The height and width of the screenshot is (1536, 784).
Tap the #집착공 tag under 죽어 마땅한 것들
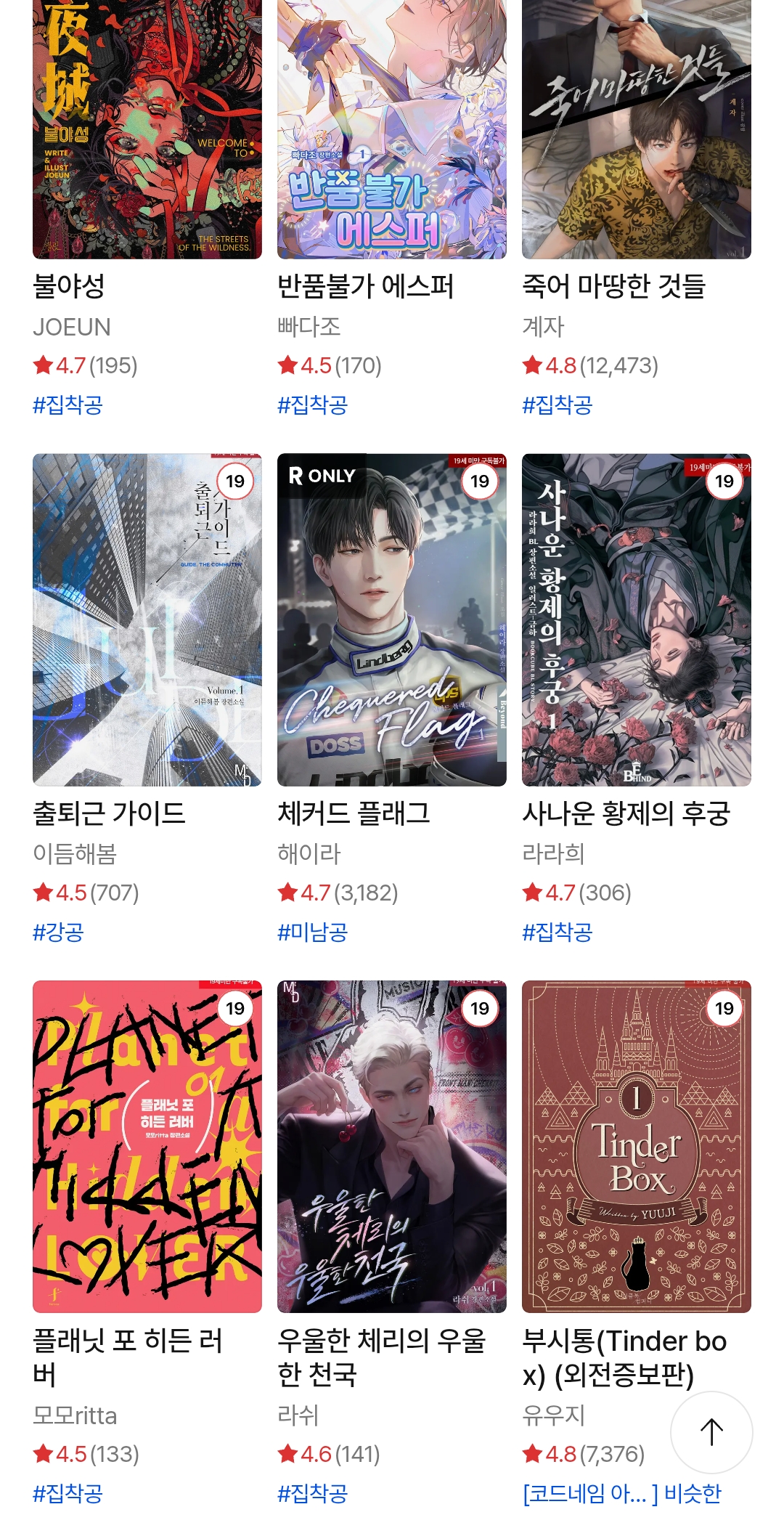click(x=557, y=405)
